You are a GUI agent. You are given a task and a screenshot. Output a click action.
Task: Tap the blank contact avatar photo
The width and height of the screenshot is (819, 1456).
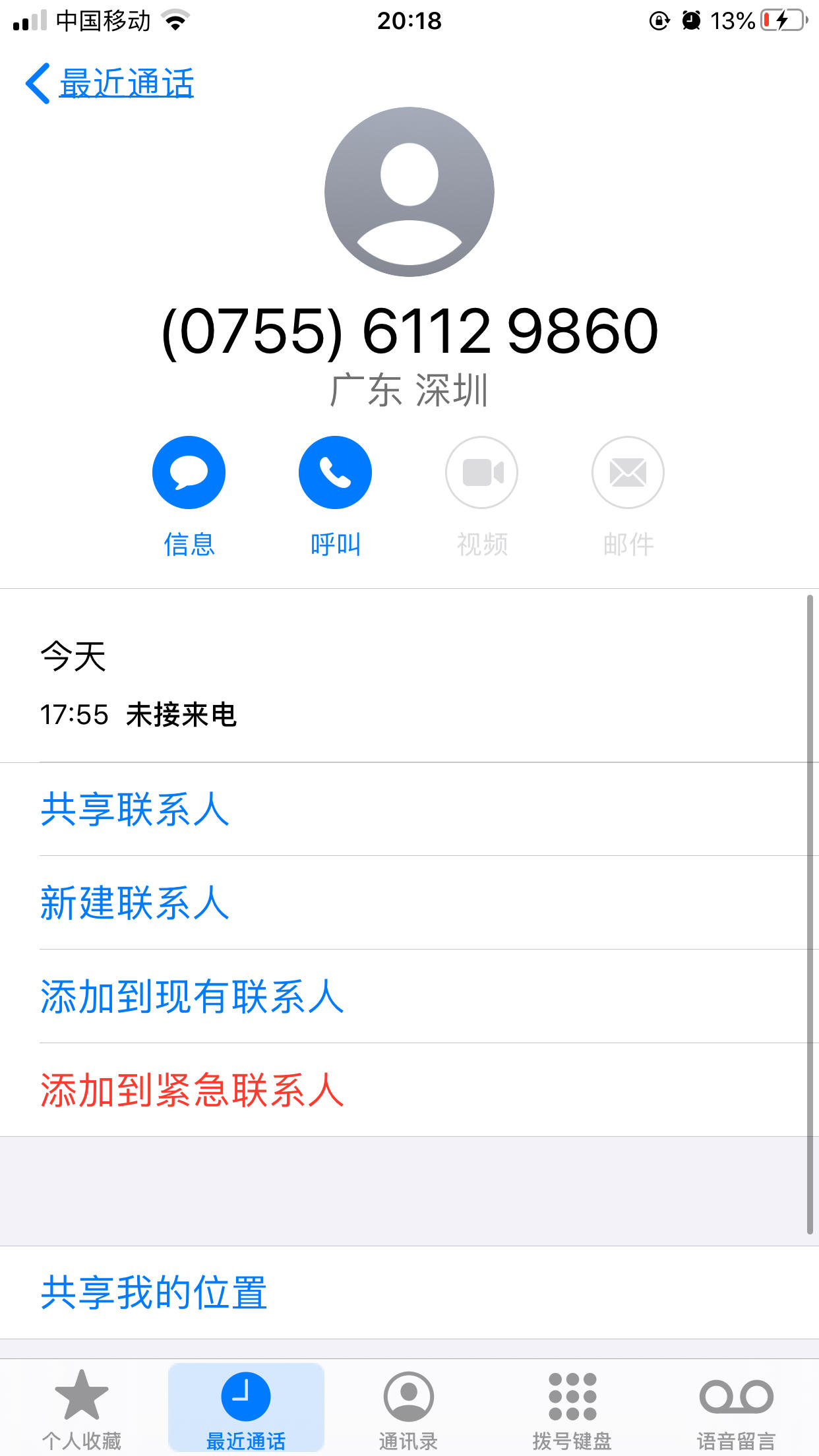pyautogui.click(x=409, y=193)
